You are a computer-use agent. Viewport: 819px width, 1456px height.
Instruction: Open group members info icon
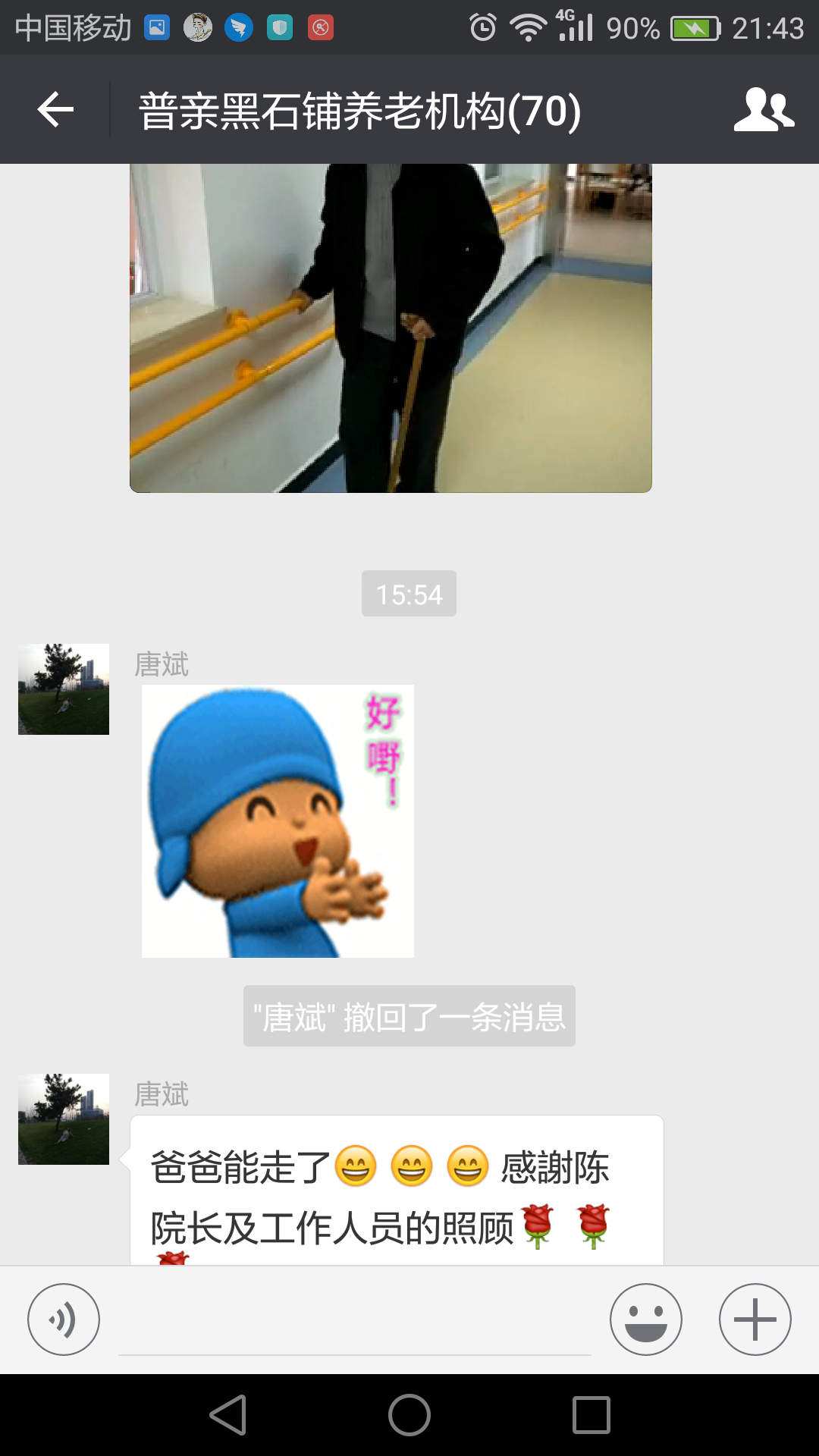763,110
